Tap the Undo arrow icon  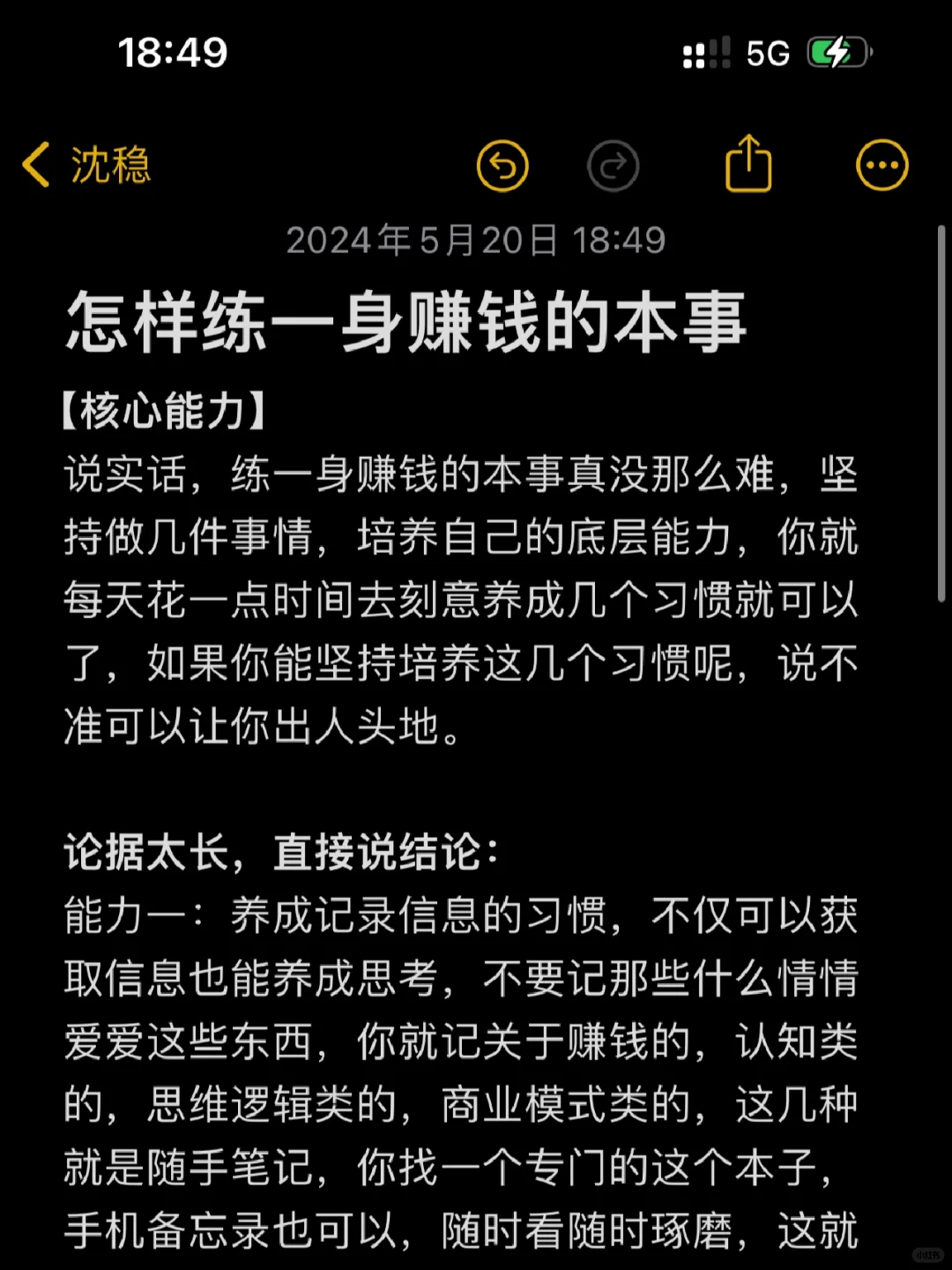click(502, 165)
